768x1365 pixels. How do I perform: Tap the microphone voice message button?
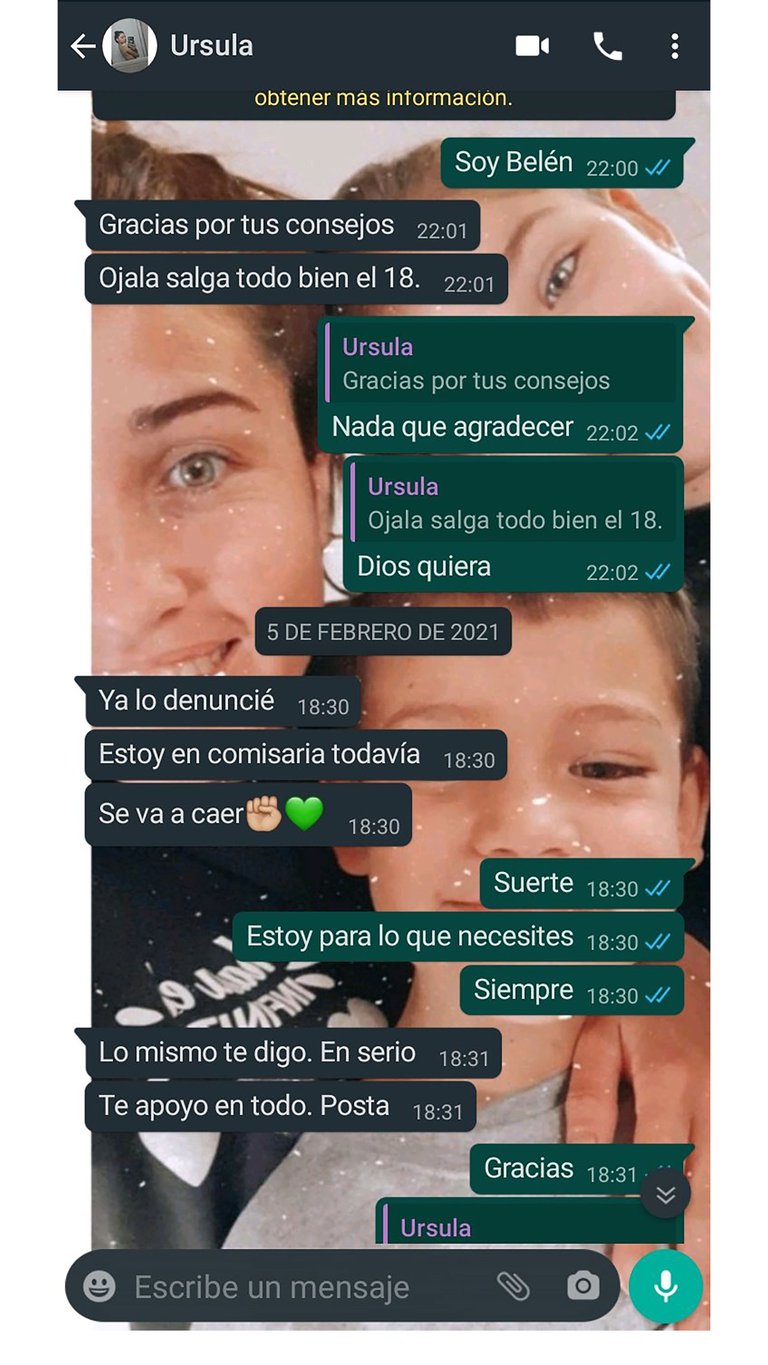[x=665, y=1286]
